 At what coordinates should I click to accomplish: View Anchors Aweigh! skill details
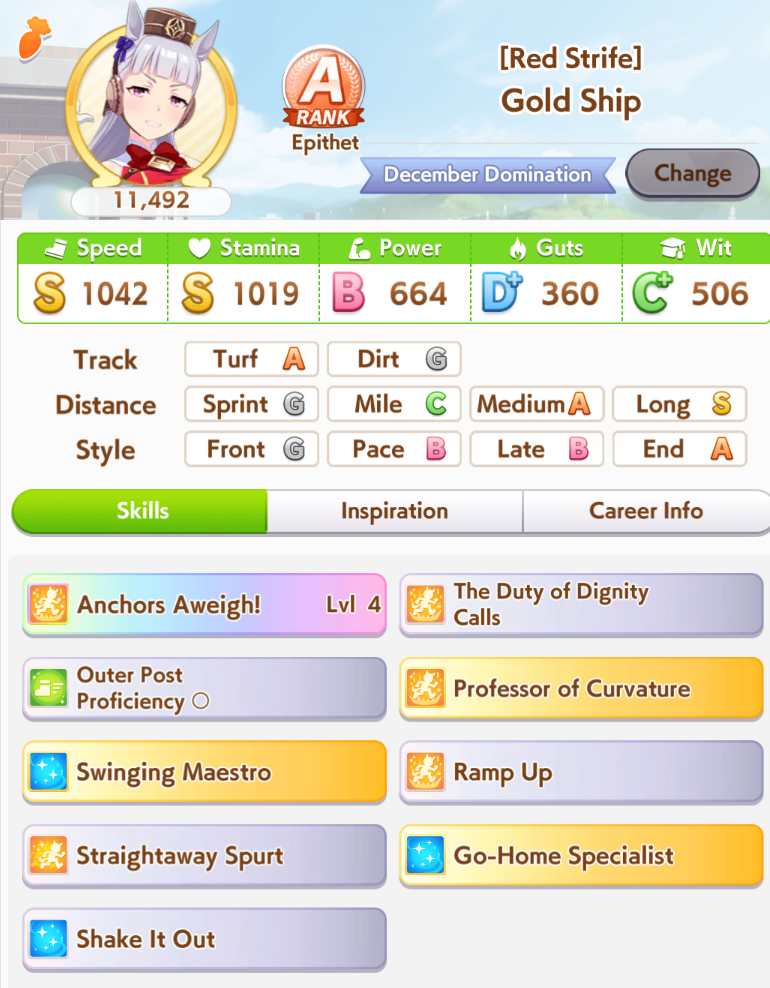click(x=204, y=605)
